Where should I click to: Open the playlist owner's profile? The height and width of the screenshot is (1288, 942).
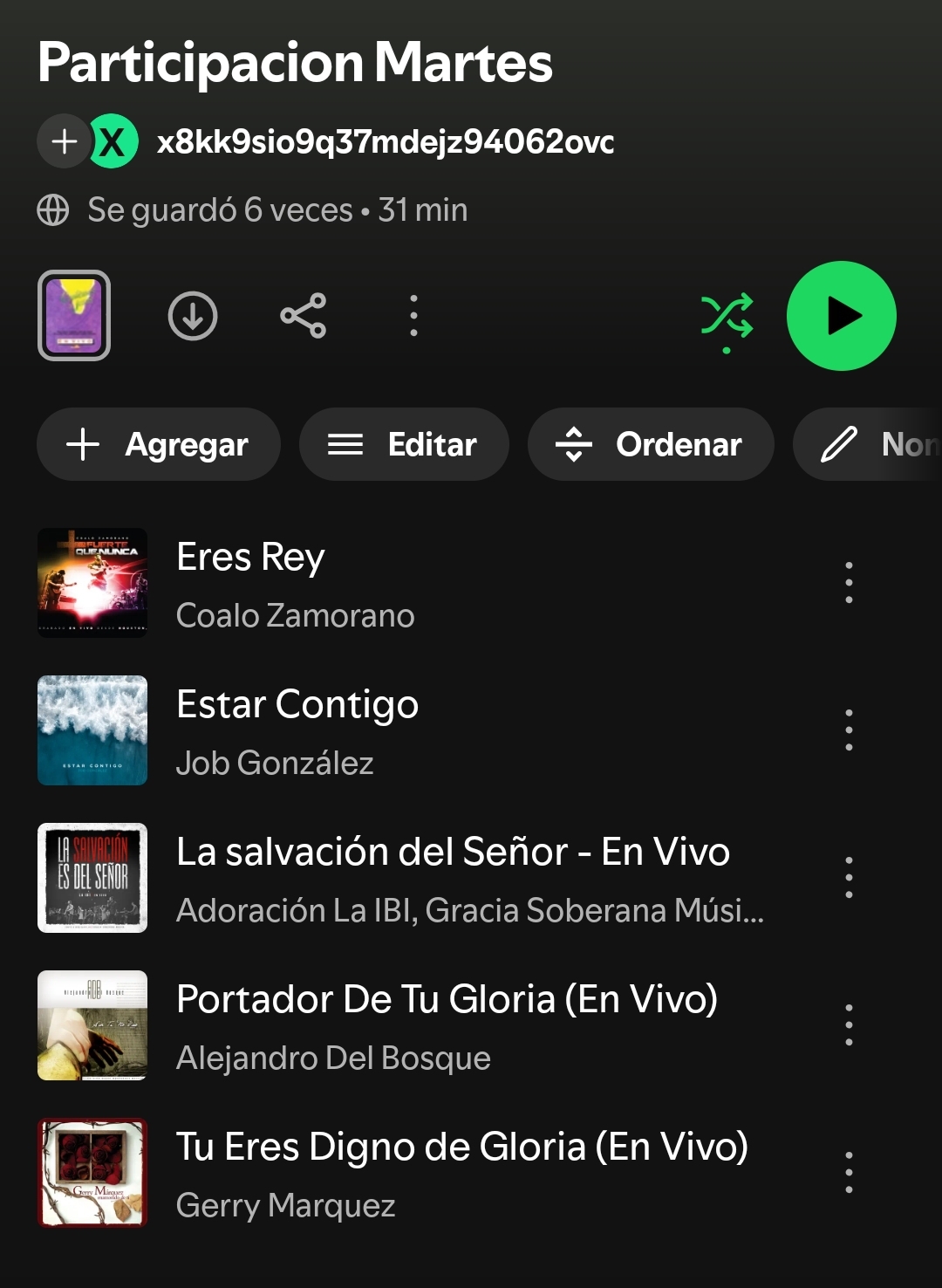pos(385,141)
